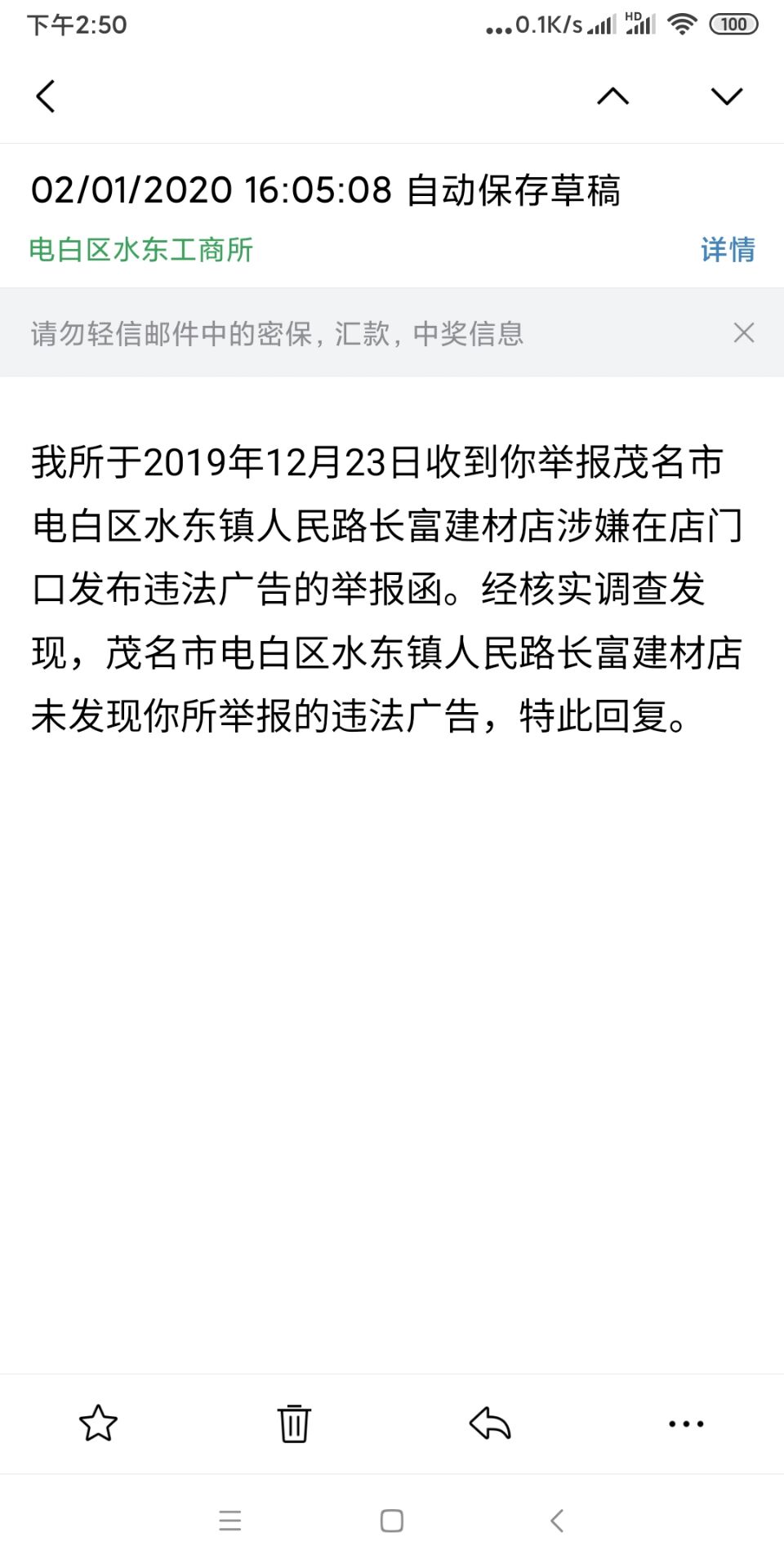
Task: Tap sender 电白区水东工商所
Action: pos(140,250)
